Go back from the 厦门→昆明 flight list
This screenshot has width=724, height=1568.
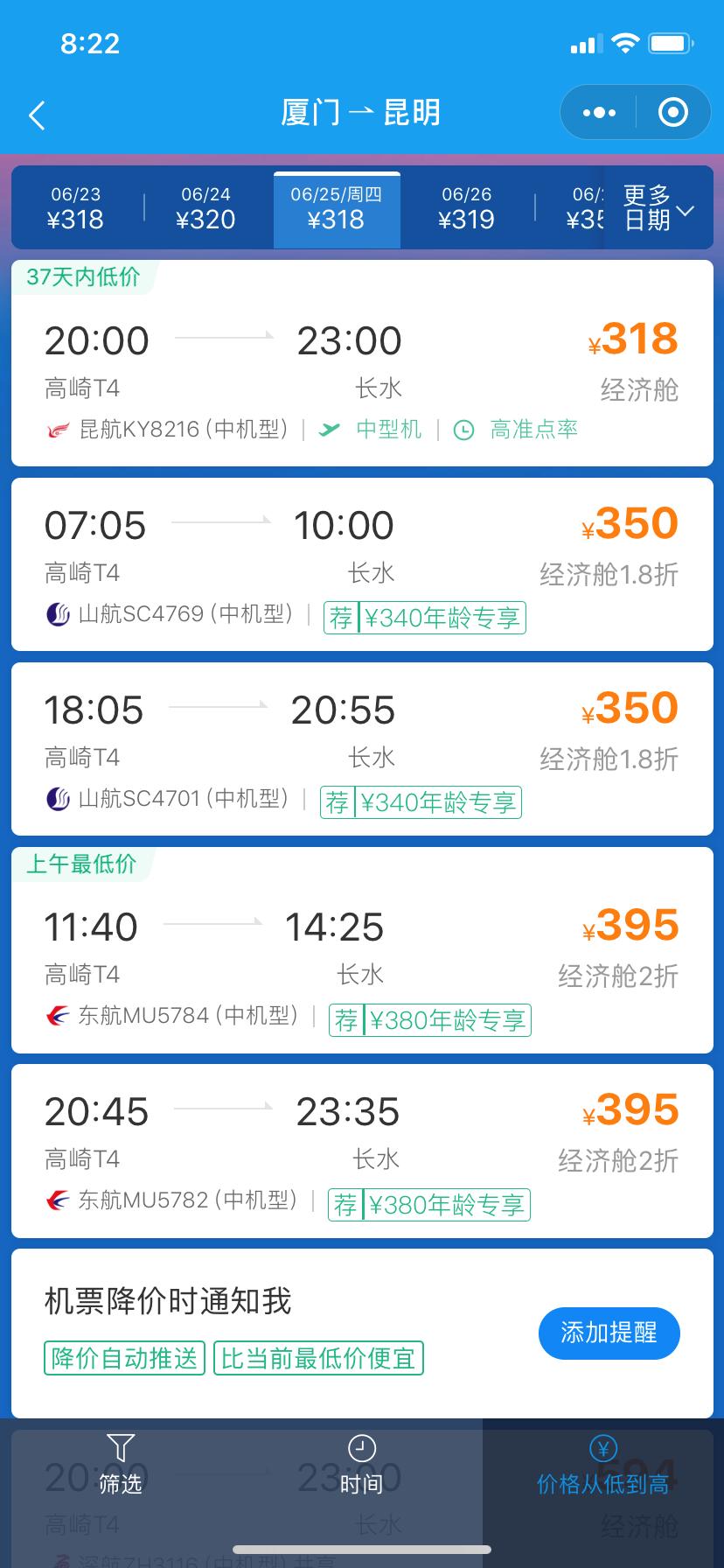[37, 115]
